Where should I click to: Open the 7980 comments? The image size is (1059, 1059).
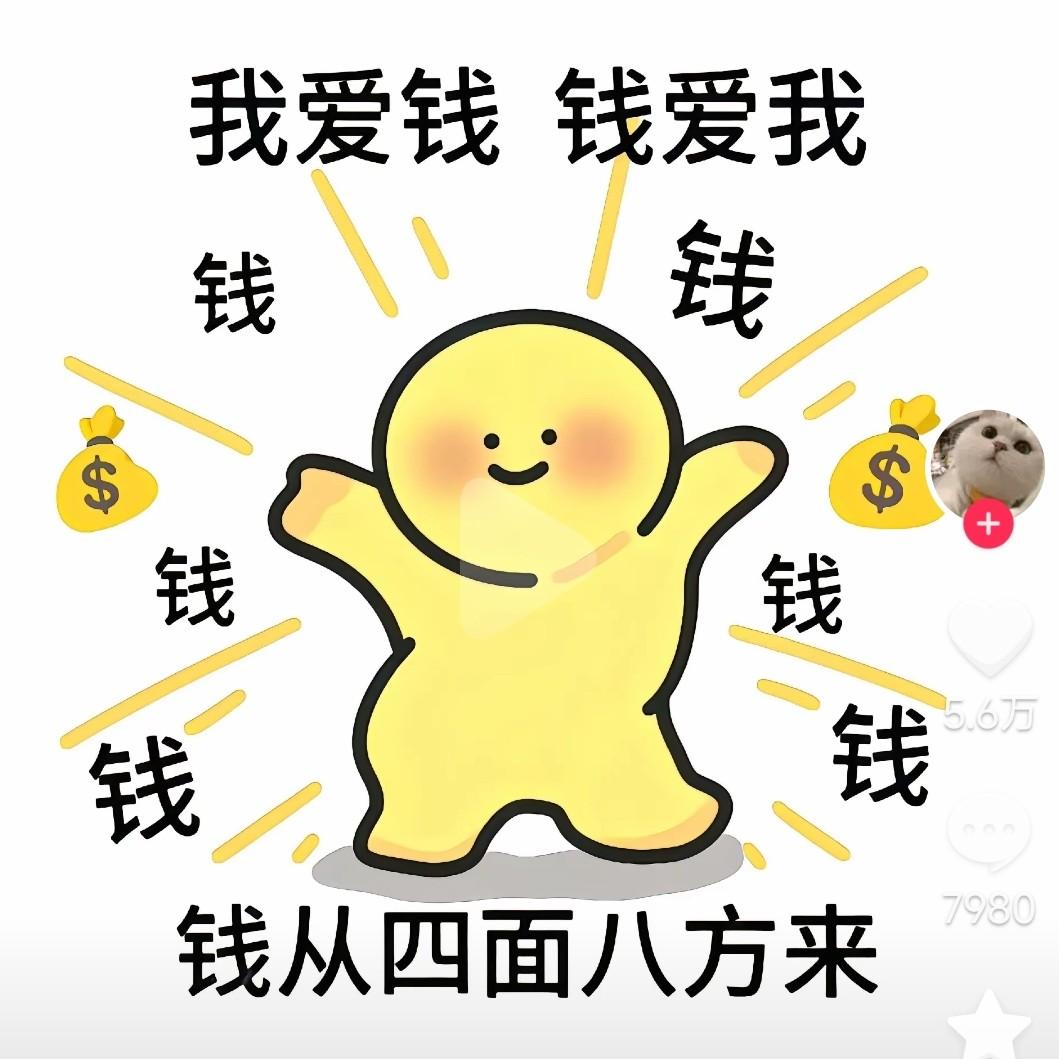click(989, 833)
